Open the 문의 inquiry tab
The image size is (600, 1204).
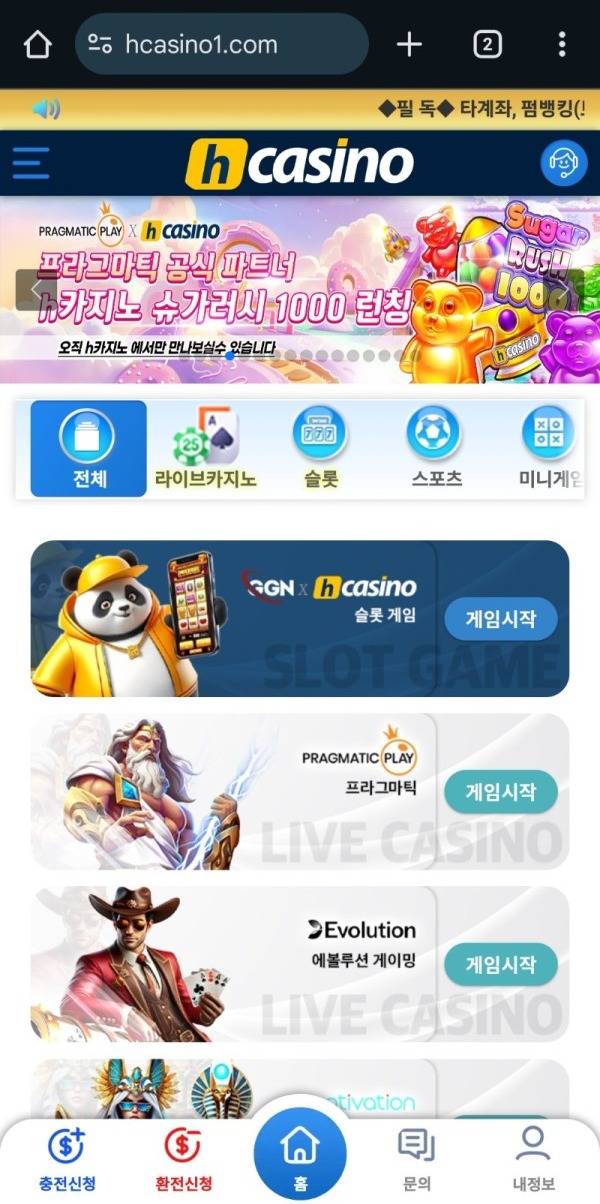click(416, 1157)
